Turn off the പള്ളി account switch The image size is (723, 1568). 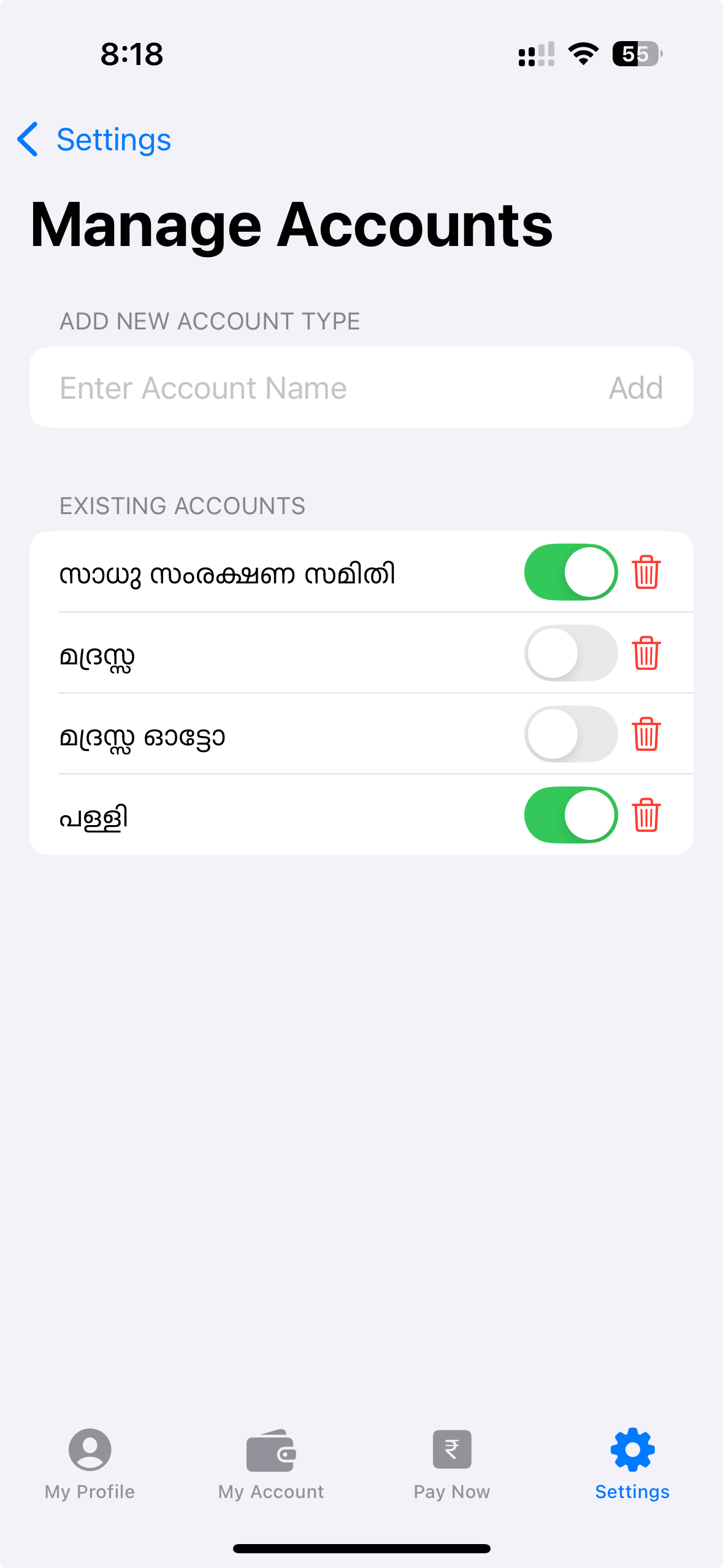click(570, 815)
